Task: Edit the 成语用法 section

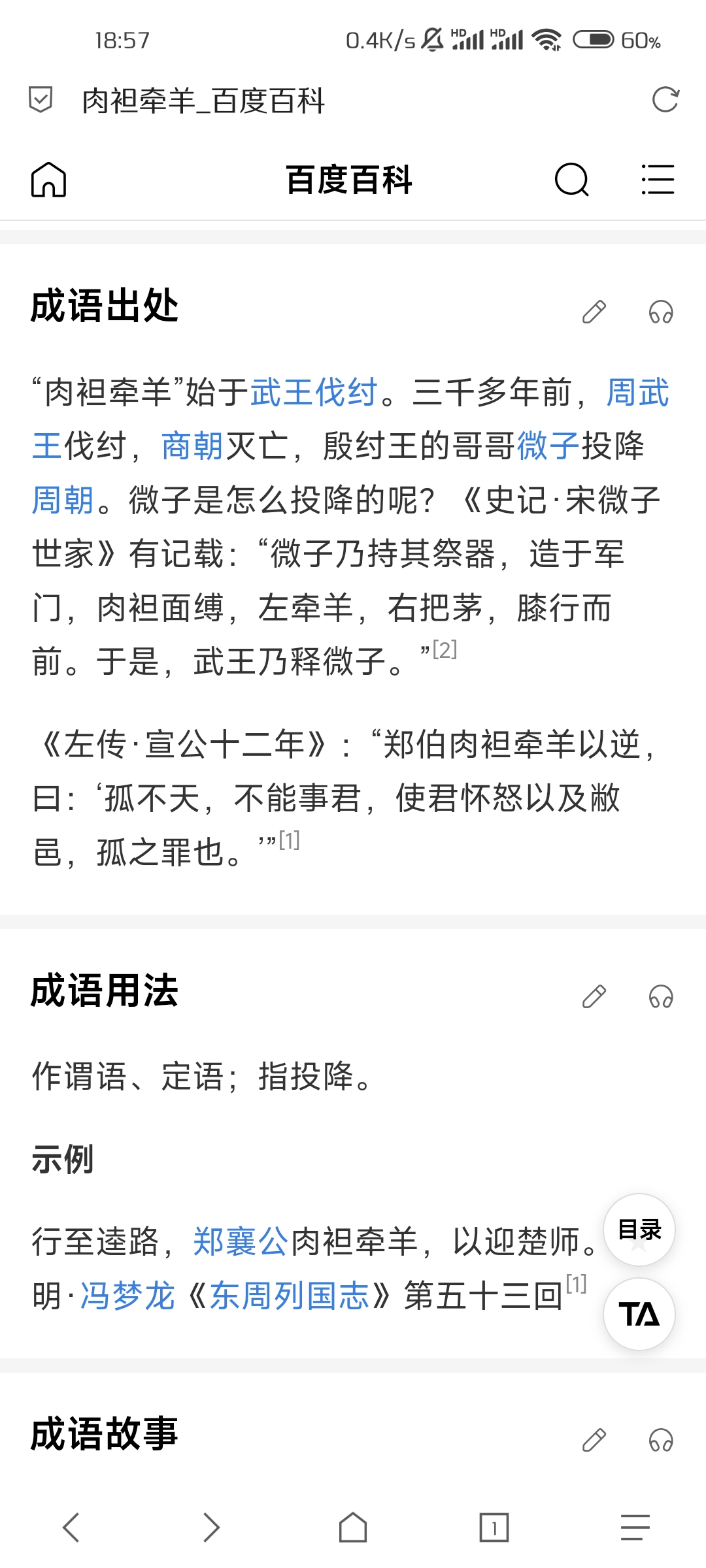Action: click(594, 997)
